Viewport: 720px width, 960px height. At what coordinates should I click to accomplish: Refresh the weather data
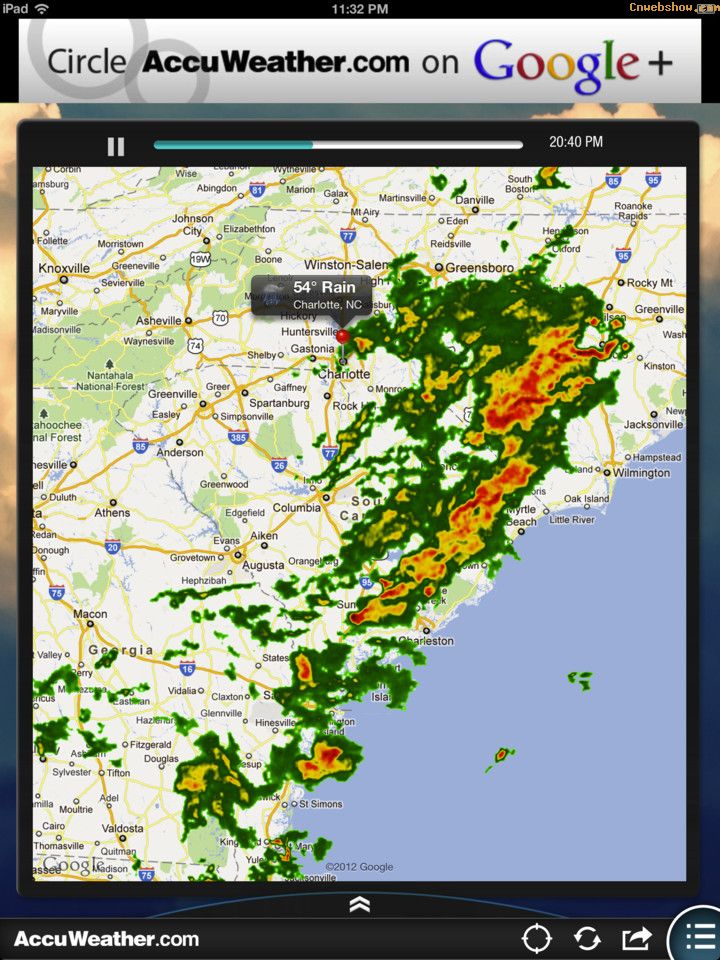pyautogui.click(x=586, y=939)
